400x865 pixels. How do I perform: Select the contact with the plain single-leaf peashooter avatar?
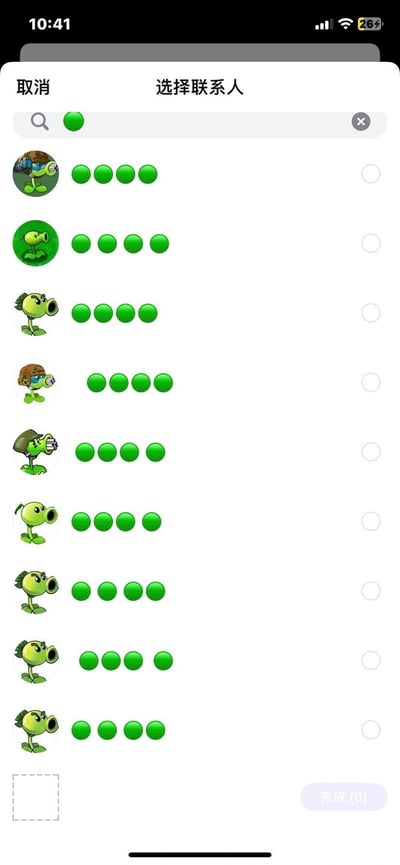(x=200, y=521)
